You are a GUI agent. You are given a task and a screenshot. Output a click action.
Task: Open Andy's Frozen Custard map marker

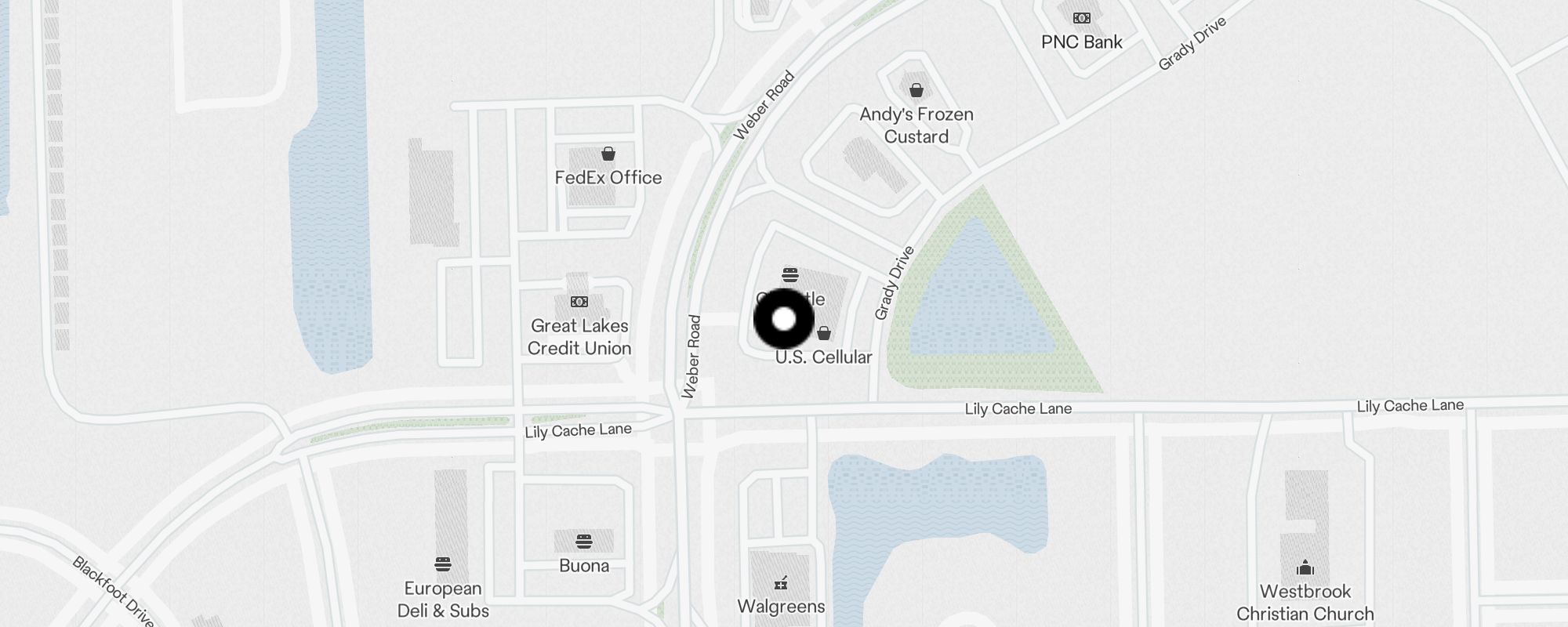pyautogui.click(x=916, y=91)
